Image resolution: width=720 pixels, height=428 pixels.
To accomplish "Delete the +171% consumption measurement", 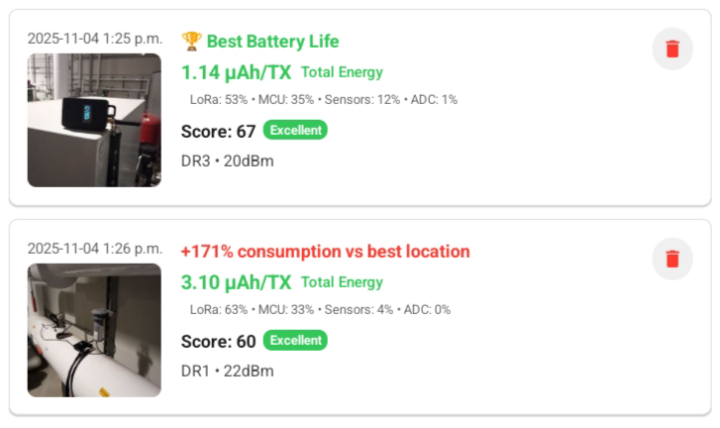I will tap(672, 259).
